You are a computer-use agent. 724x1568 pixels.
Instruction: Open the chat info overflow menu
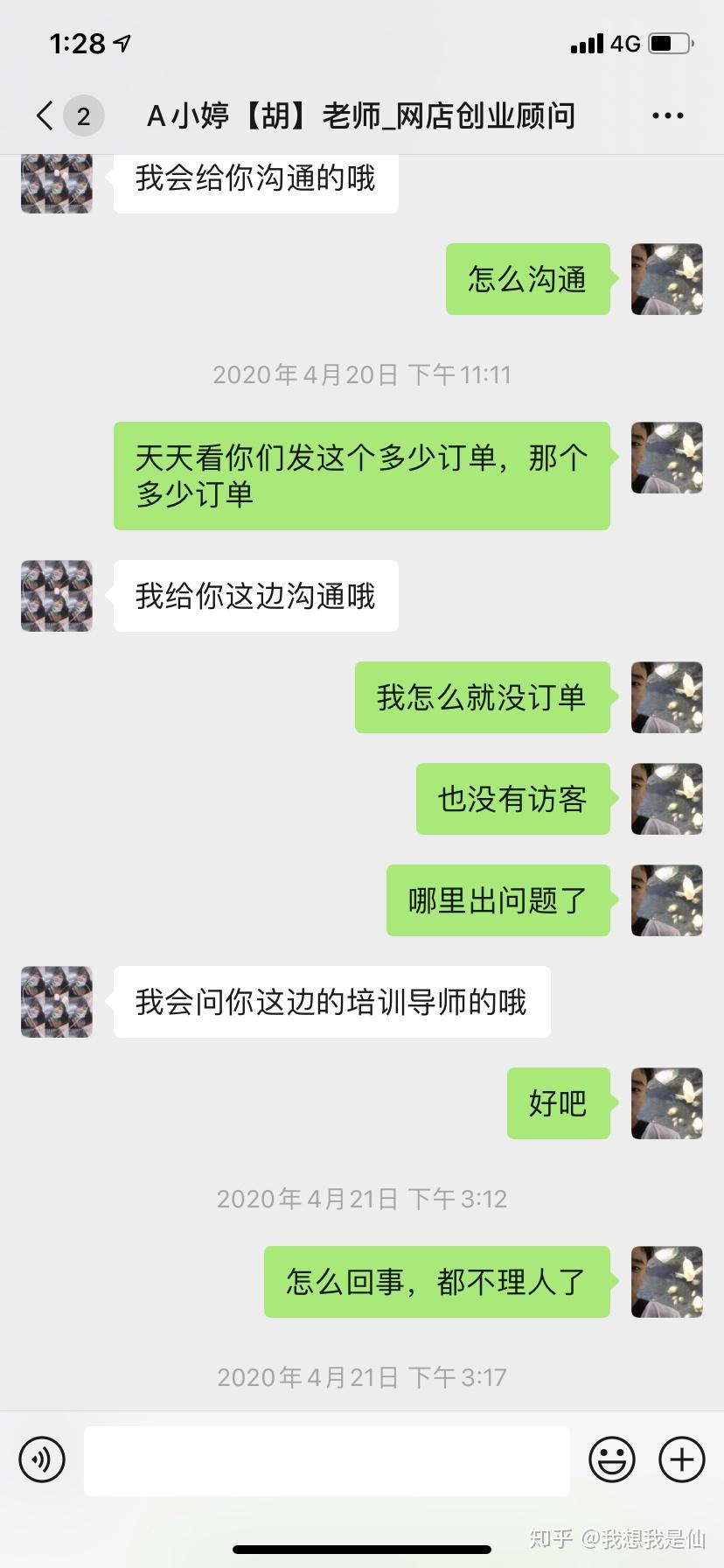pyautogui.click(x=667, y=115)
